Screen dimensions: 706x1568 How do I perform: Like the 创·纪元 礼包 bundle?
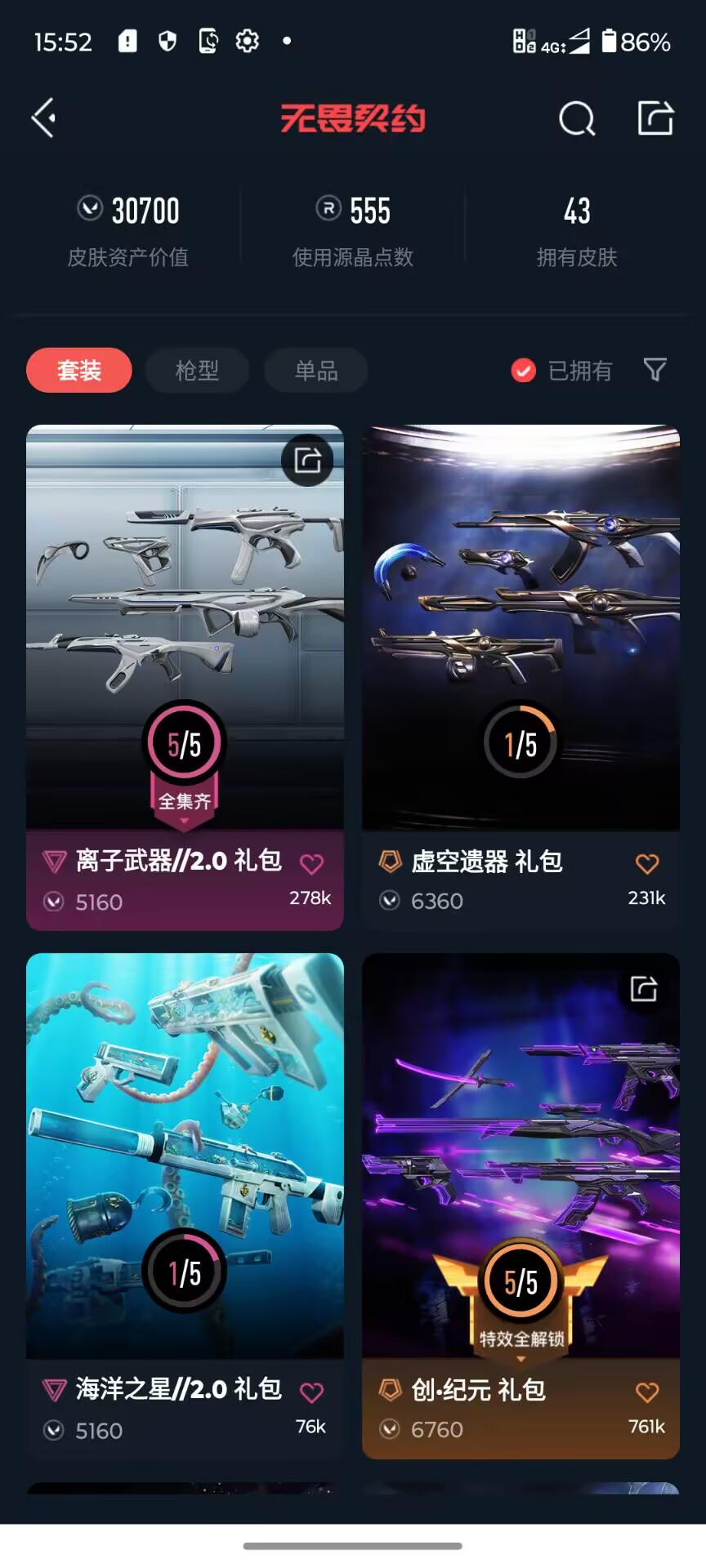pos(646,1392)
